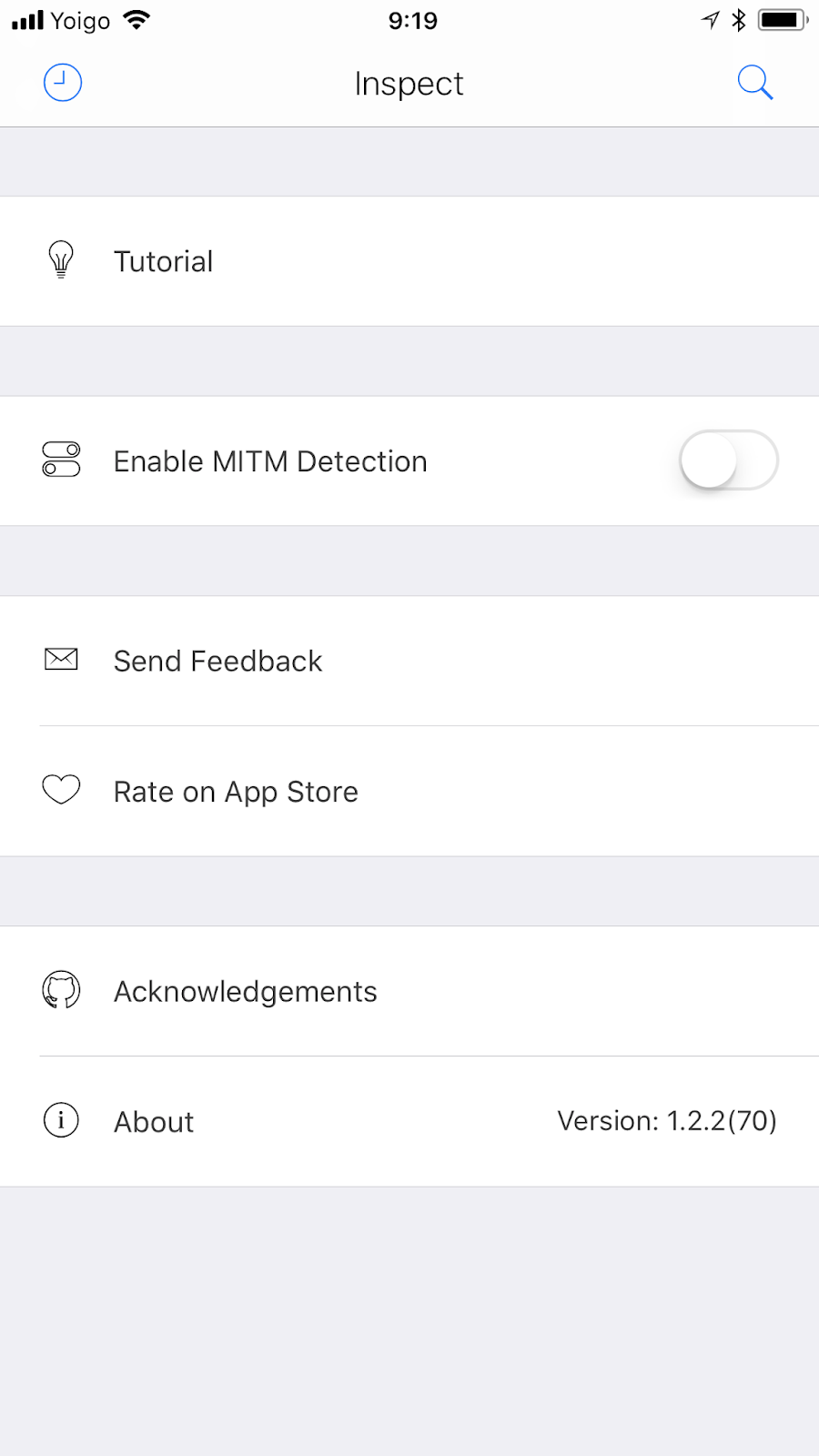Screen dimensions: 819x1456
Task: Open the history clock icon
Action: [63, 83]
